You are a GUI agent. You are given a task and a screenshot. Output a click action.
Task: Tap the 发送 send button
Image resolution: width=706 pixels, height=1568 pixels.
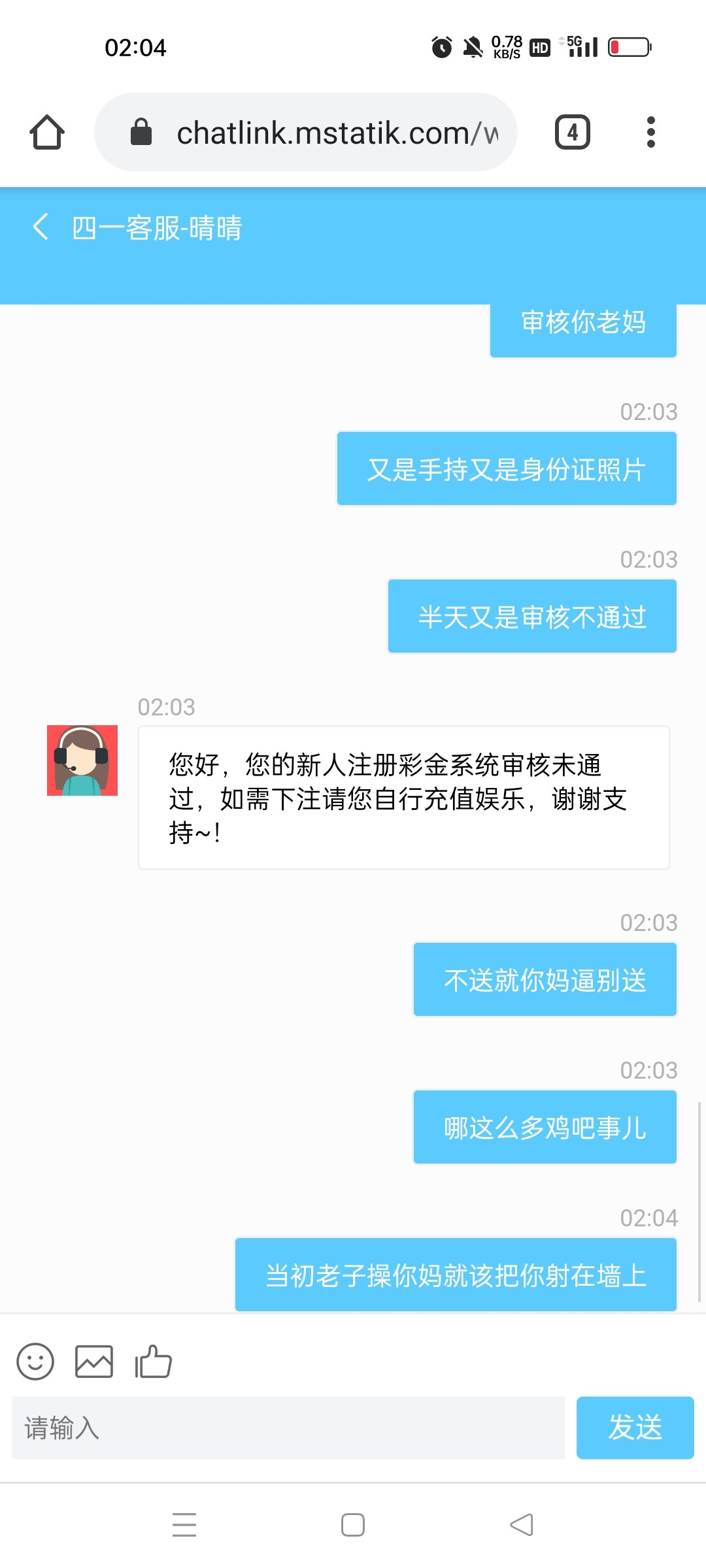coord(635,1428)
